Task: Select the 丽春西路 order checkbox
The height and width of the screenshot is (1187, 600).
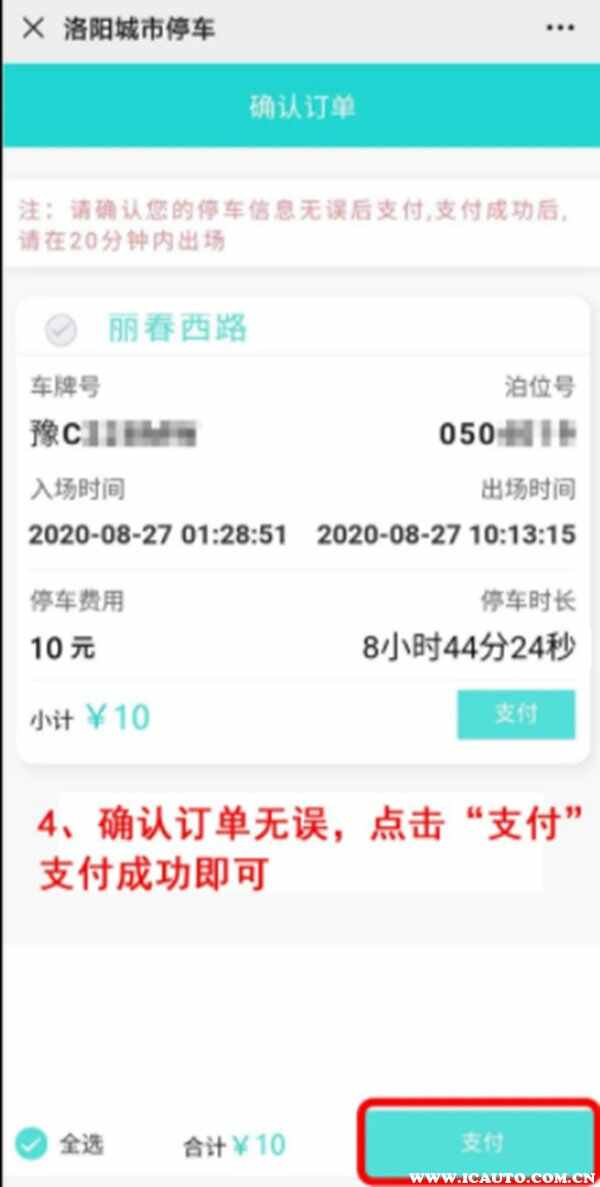Action: [61, 330]
